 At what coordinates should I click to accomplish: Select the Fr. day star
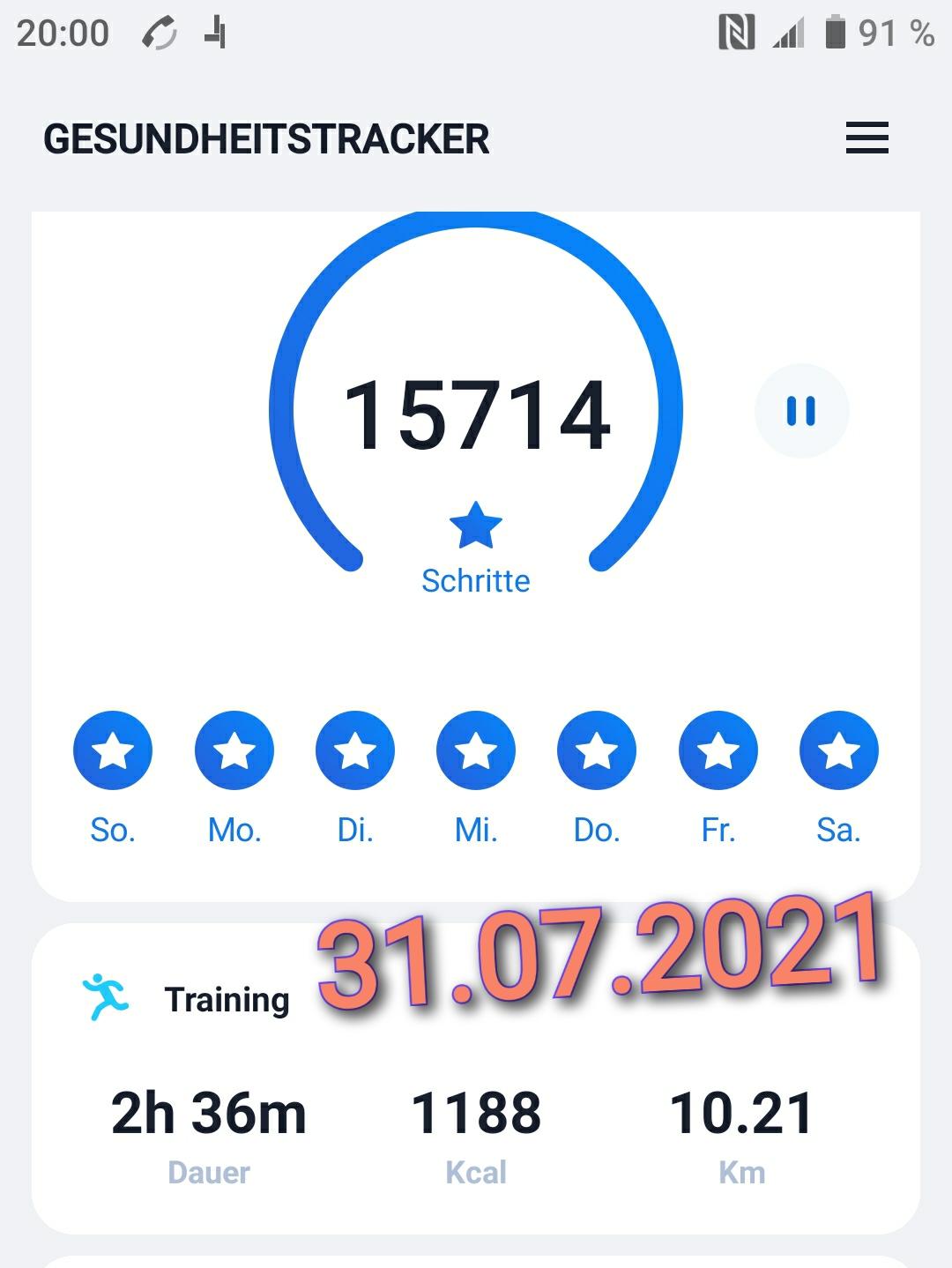pos(718,750)
